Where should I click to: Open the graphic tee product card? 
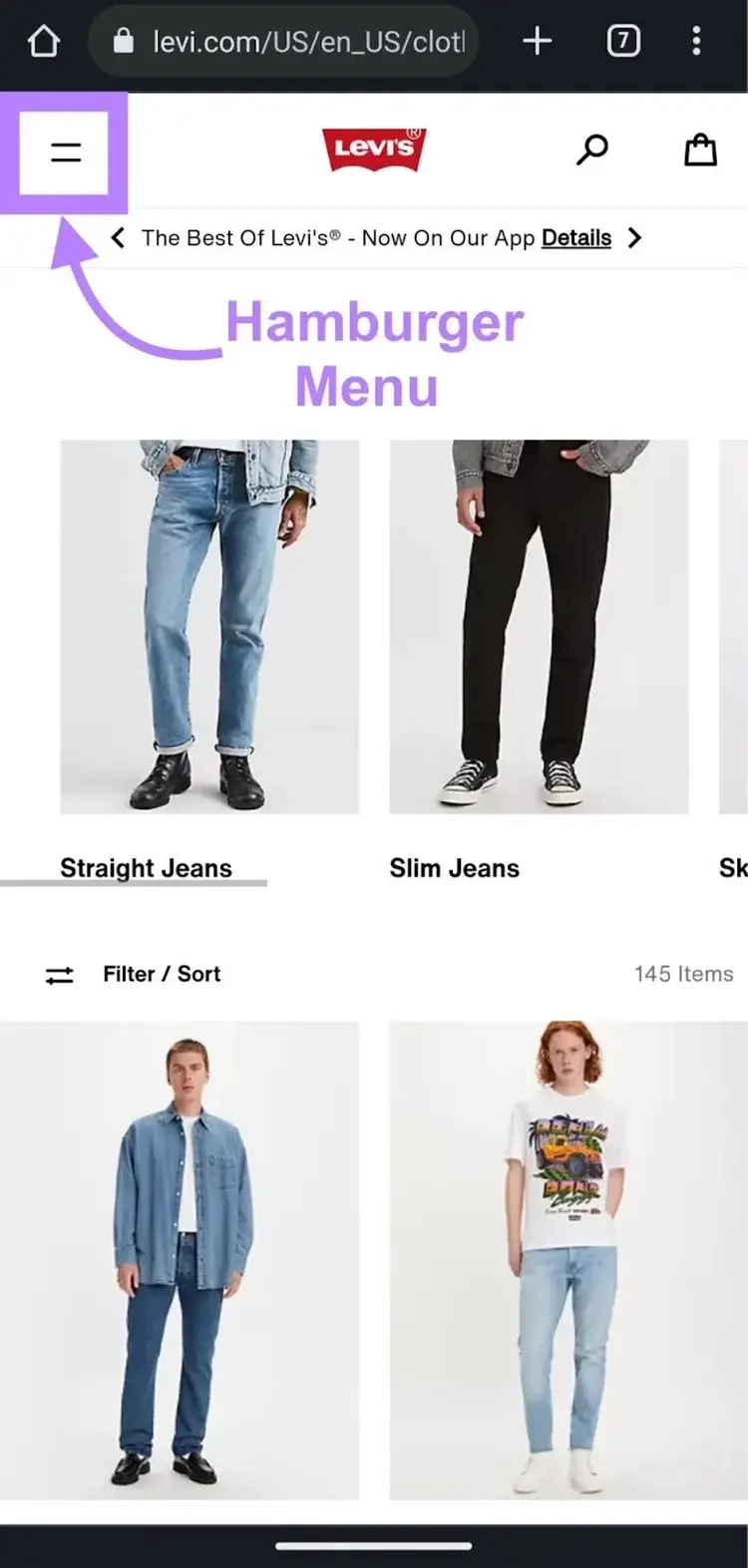coord(568,1260)
